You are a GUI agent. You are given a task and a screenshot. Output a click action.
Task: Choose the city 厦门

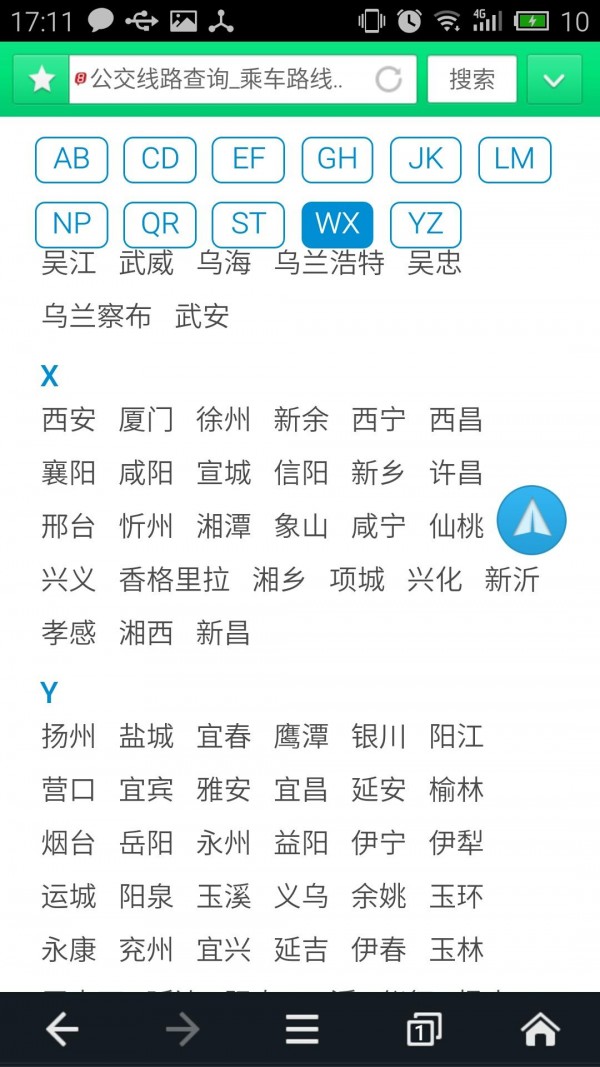click(x=146, y=420)
